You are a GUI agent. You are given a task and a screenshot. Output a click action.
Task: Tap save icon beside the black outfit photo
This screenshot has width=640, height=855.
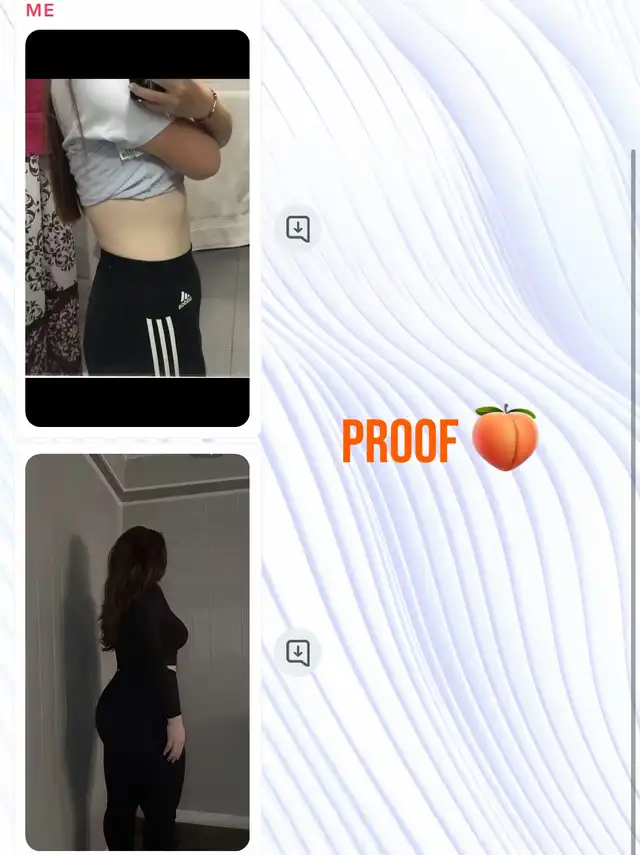(298, 652)
